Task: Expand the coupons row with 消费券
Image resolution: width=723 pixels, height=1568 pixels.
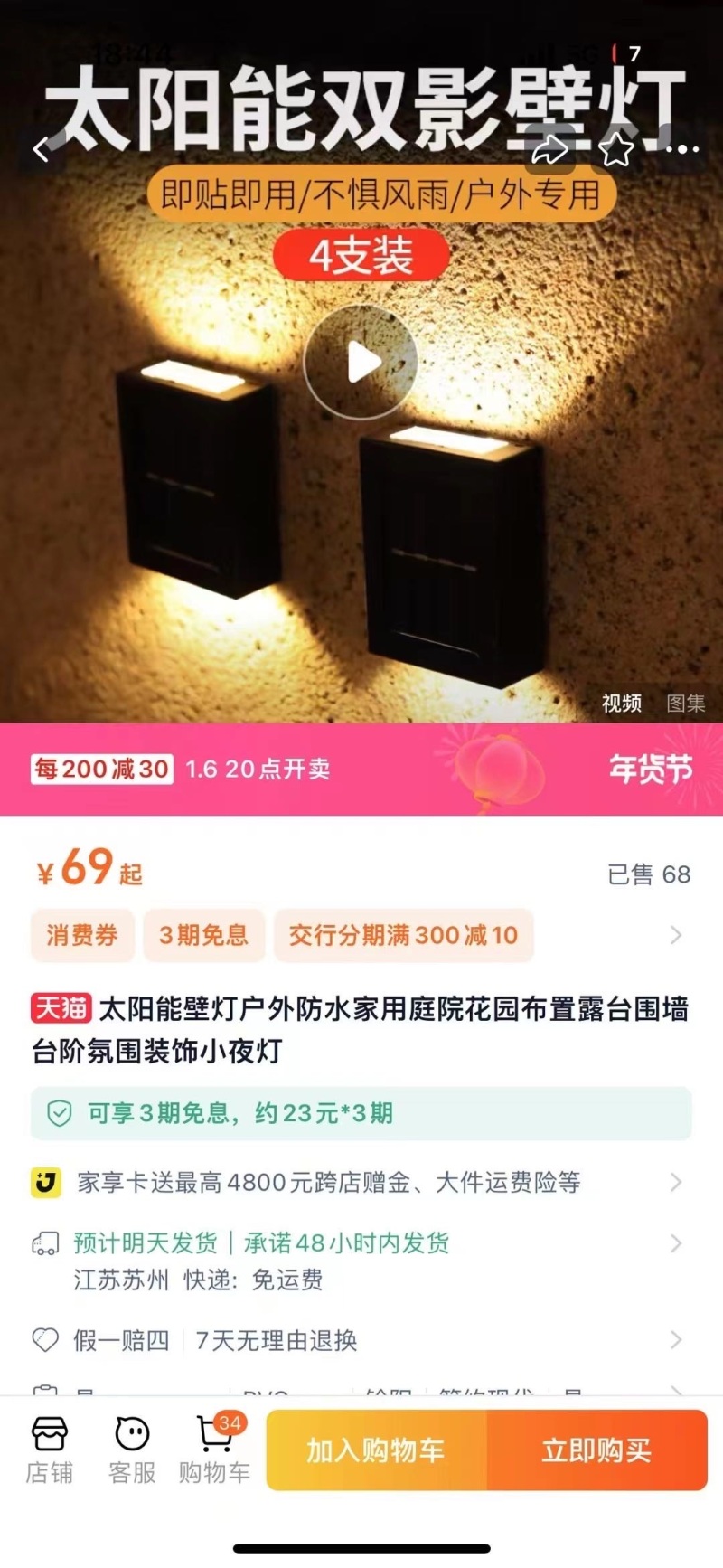Action: 675,935
